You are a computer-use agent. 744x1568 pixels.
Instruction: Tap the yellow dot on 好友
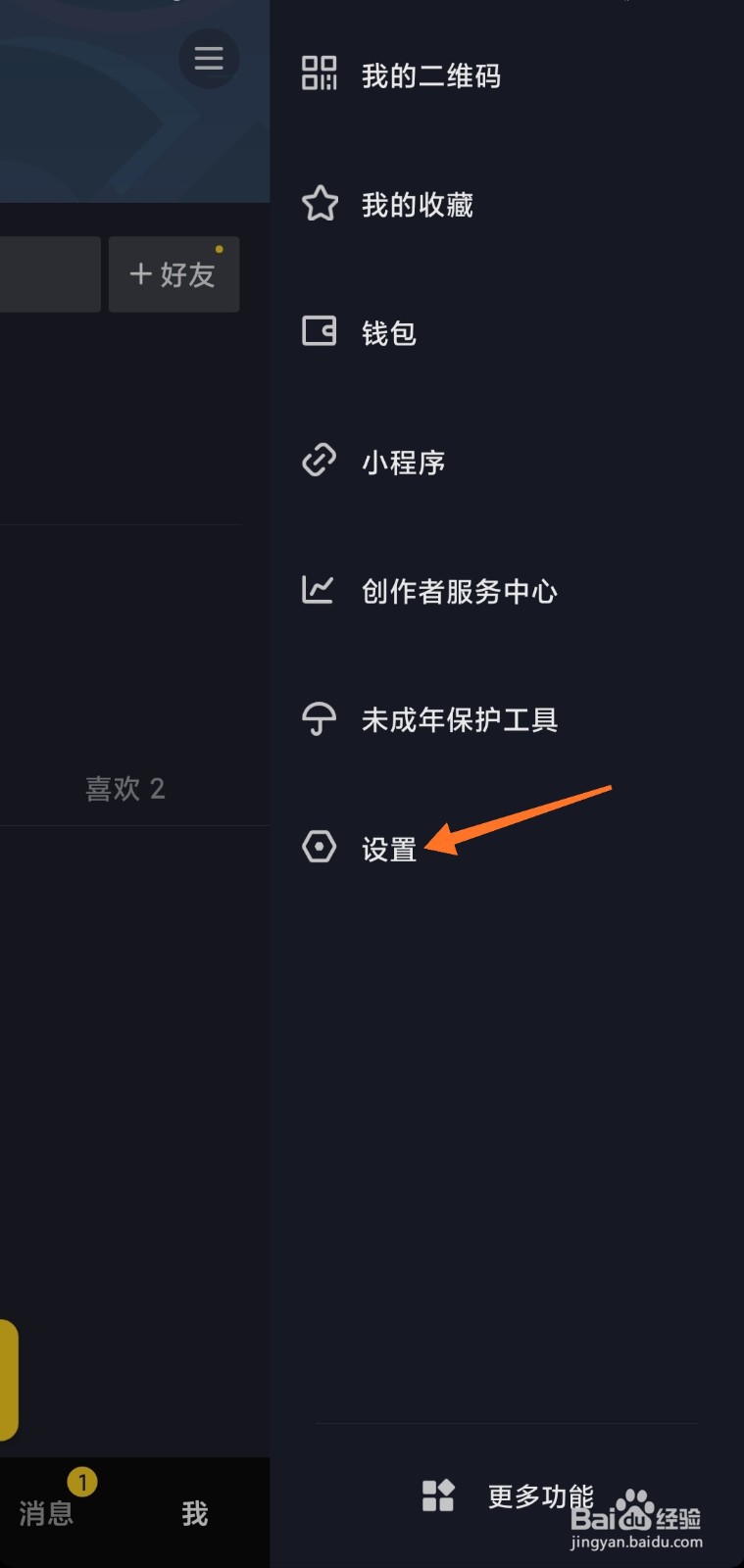tap(220, 249)
